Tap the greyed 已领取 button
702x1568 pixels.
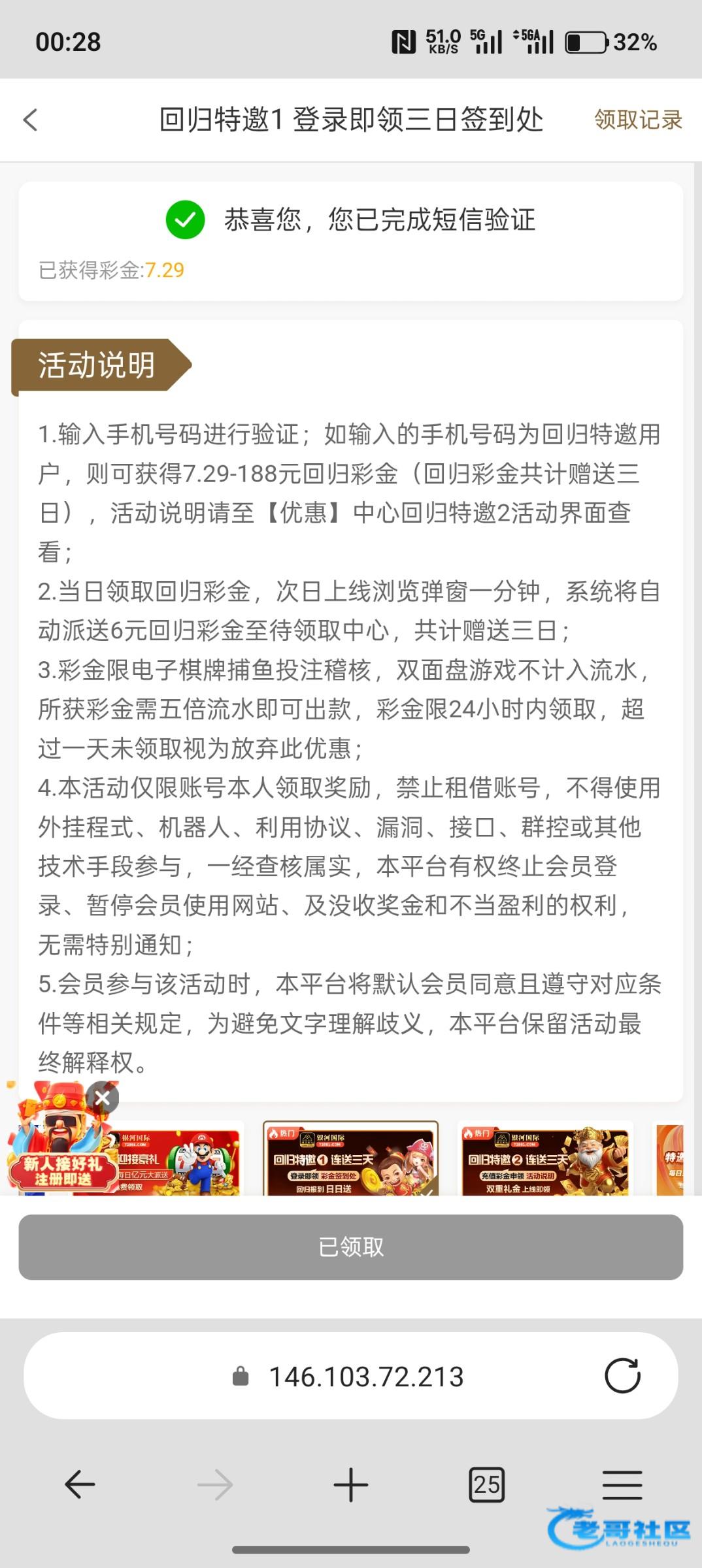tap(351, 1247)
